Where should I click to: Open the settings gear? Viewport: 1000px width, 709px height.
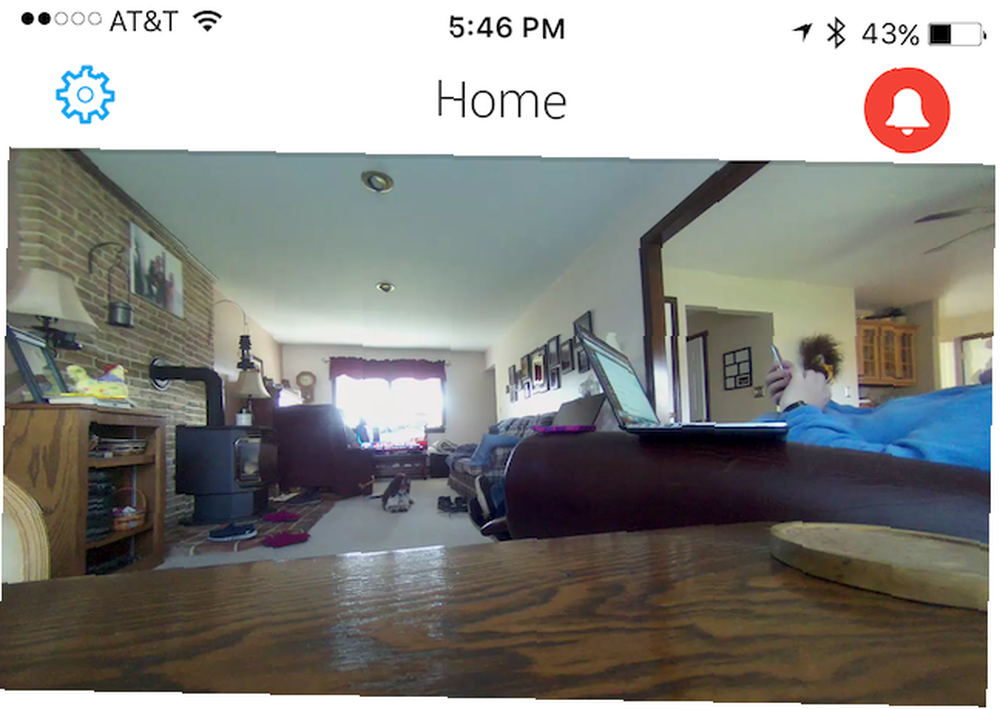[x=85, y=96]
